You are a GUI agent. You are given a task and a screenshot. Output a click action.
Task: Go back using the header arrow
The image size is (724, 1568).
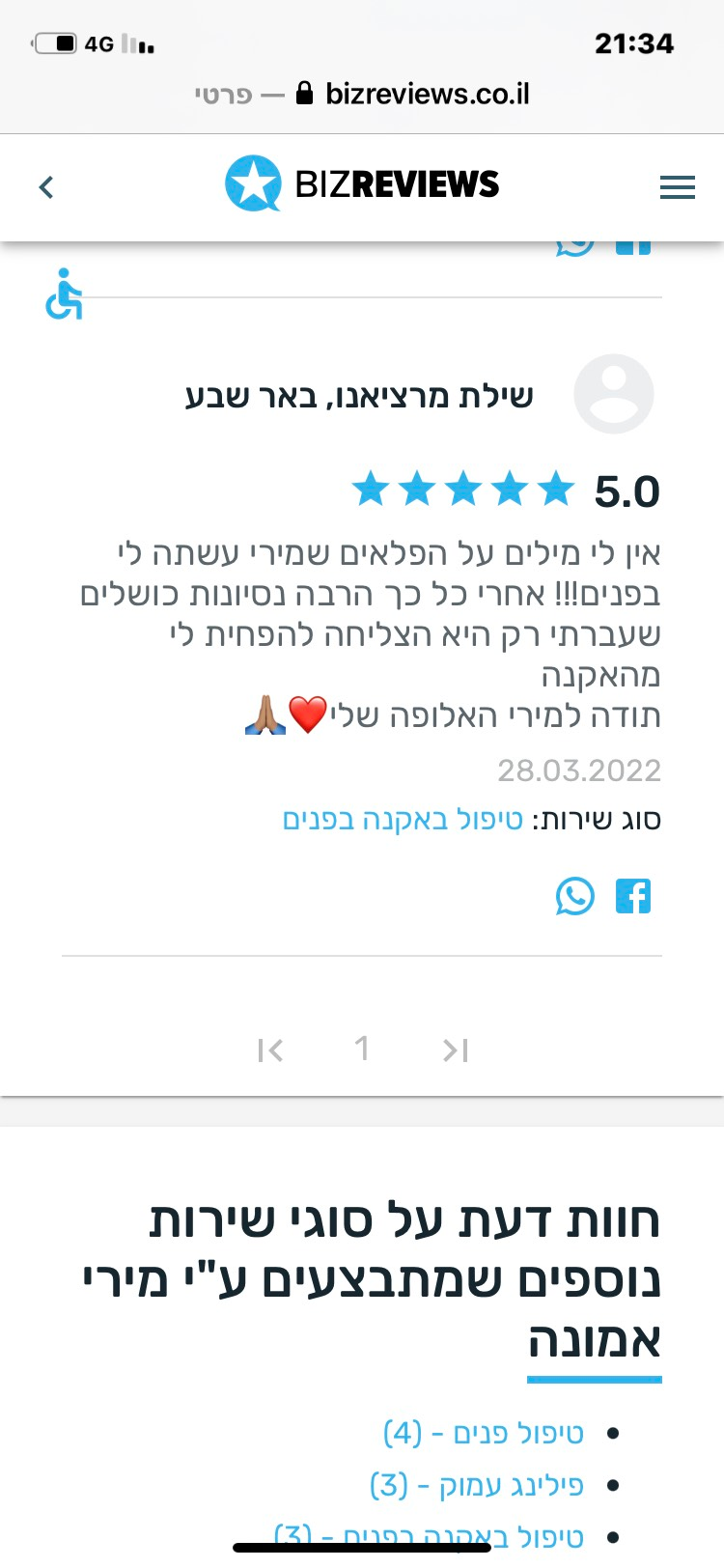46,186
